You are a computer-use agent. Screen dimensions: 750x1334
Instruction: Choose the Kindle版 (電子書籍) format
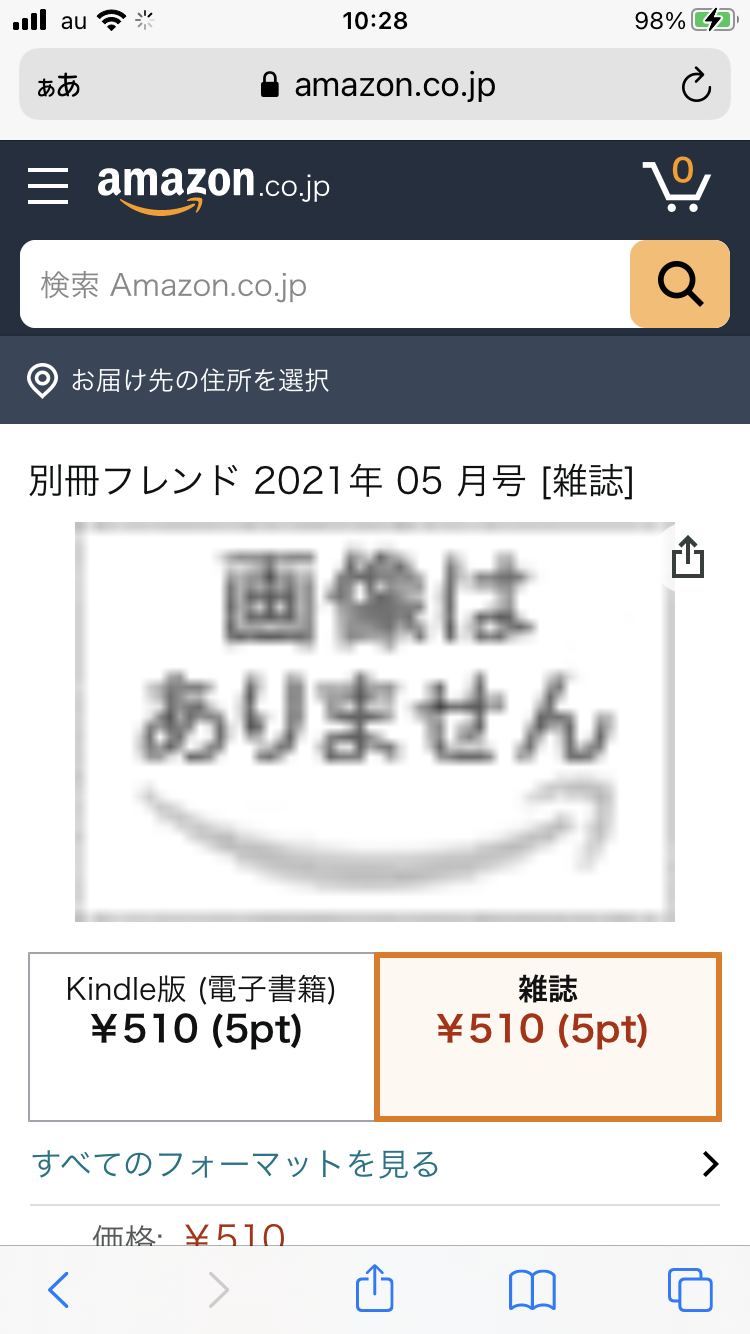[x=202, y=1036]
